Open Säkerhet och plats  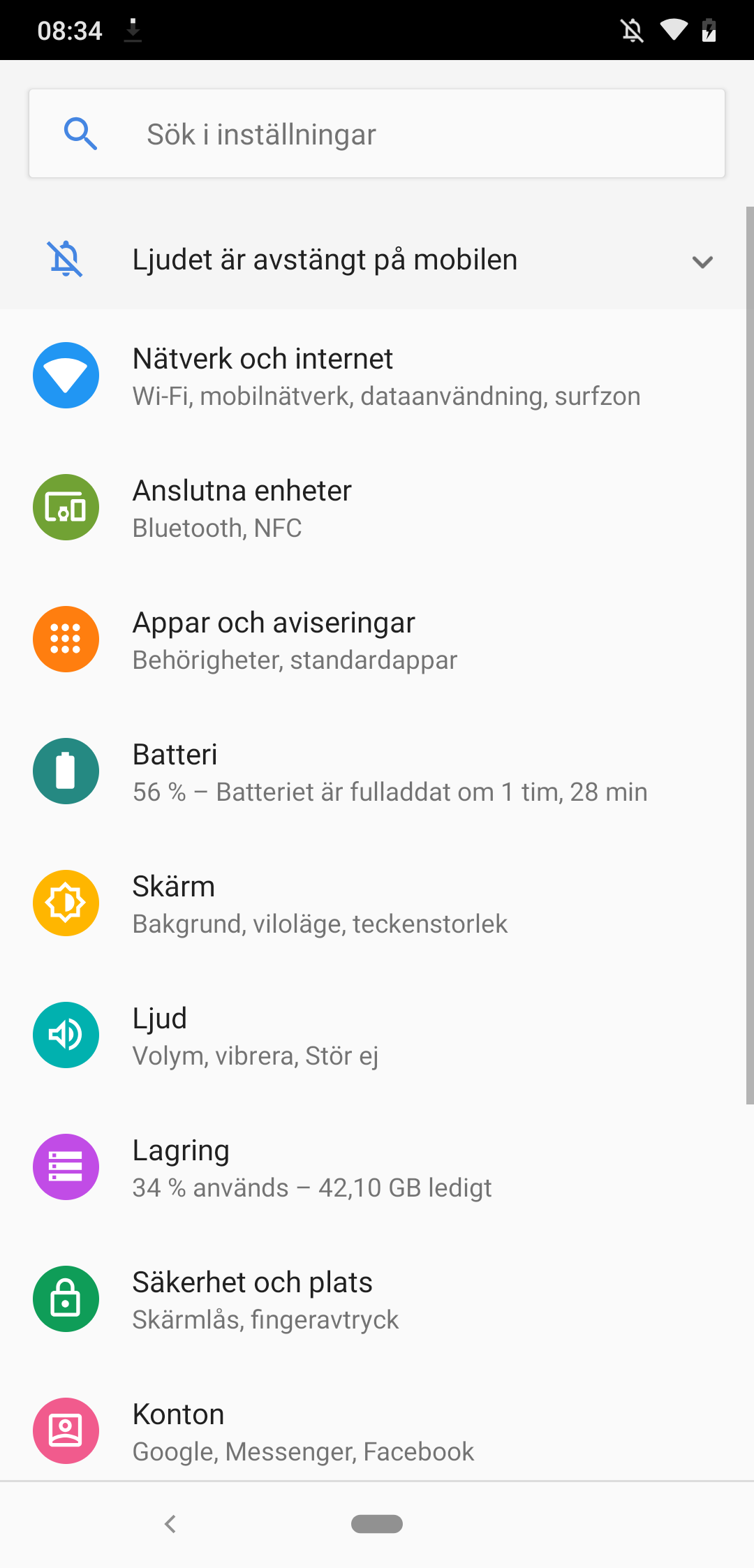pos(377,1300)
